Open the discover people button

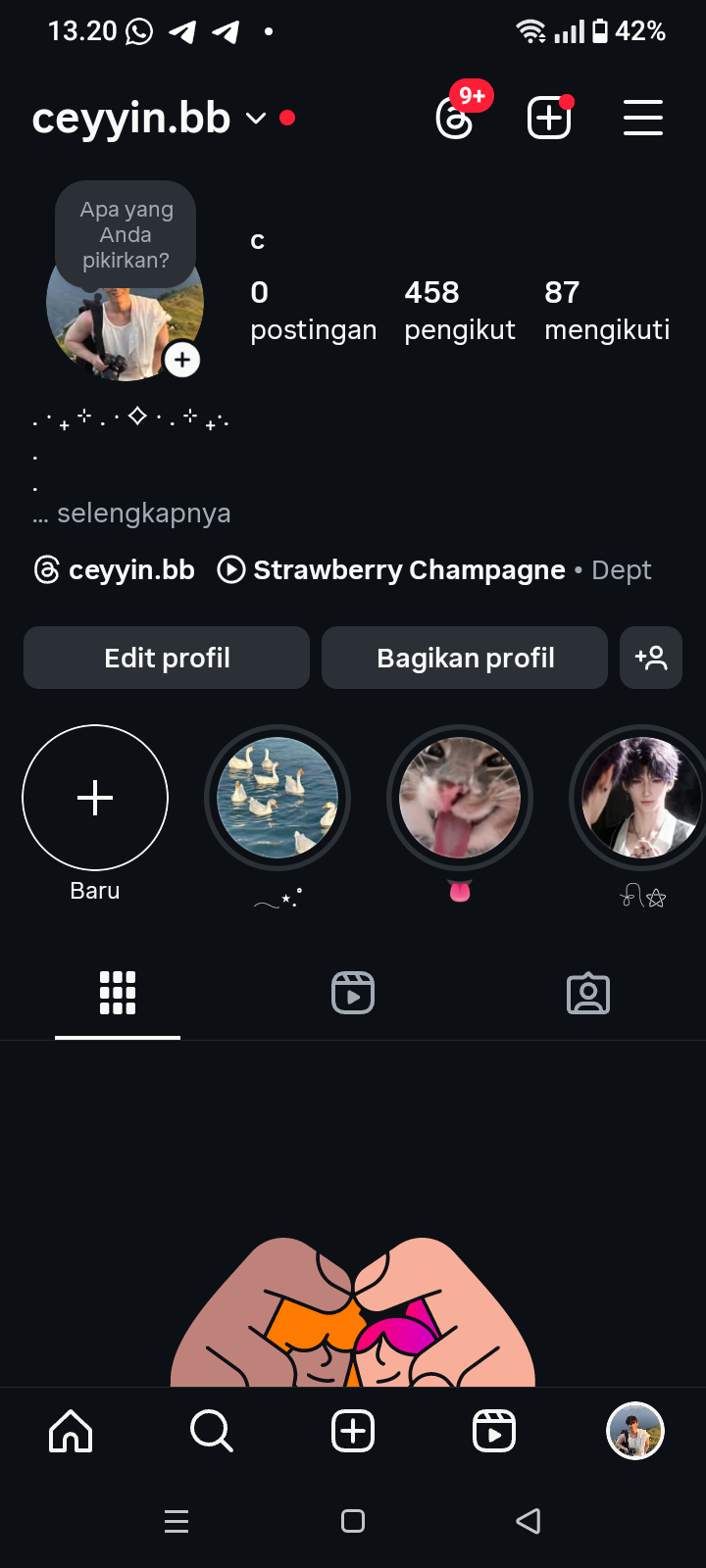651,658
